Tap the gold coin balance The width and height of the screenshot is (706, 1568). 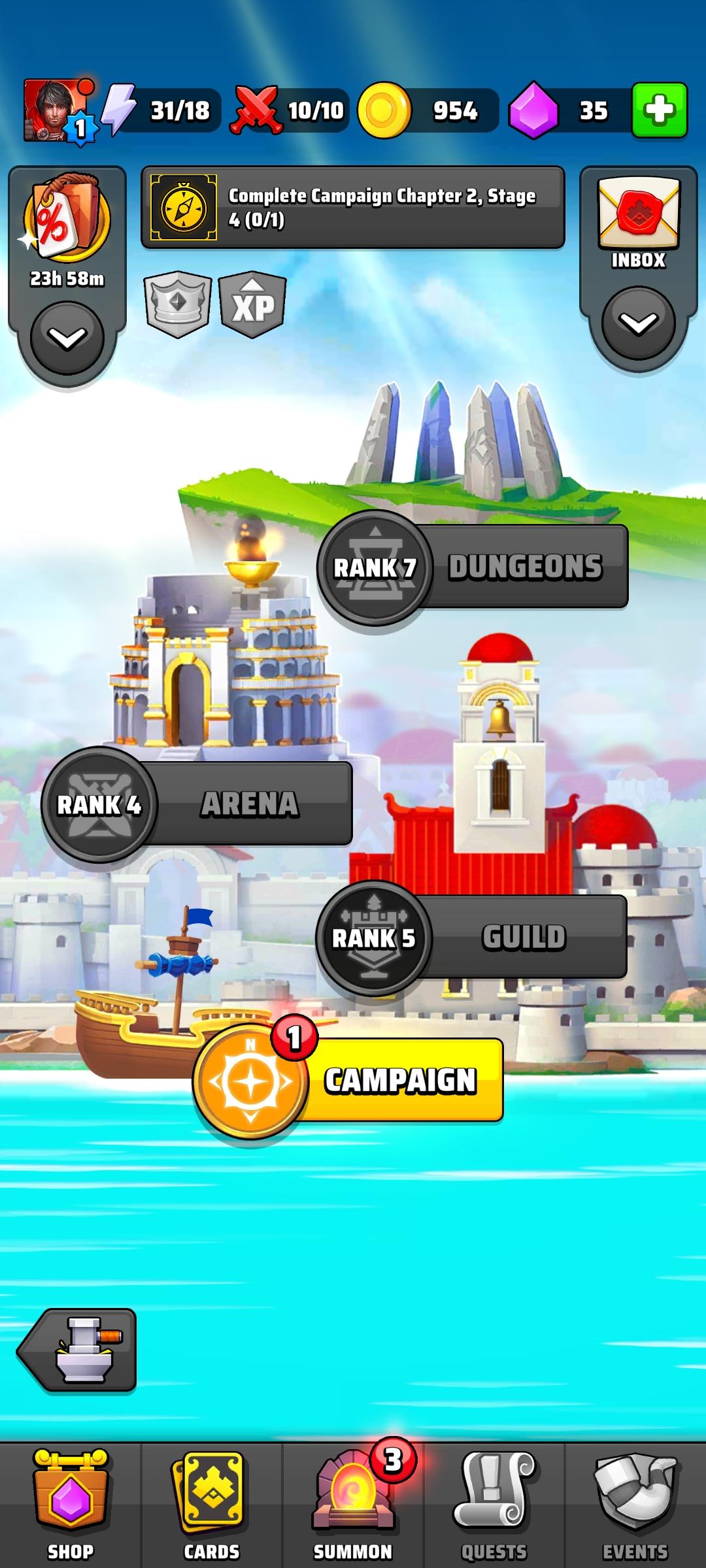431,110
